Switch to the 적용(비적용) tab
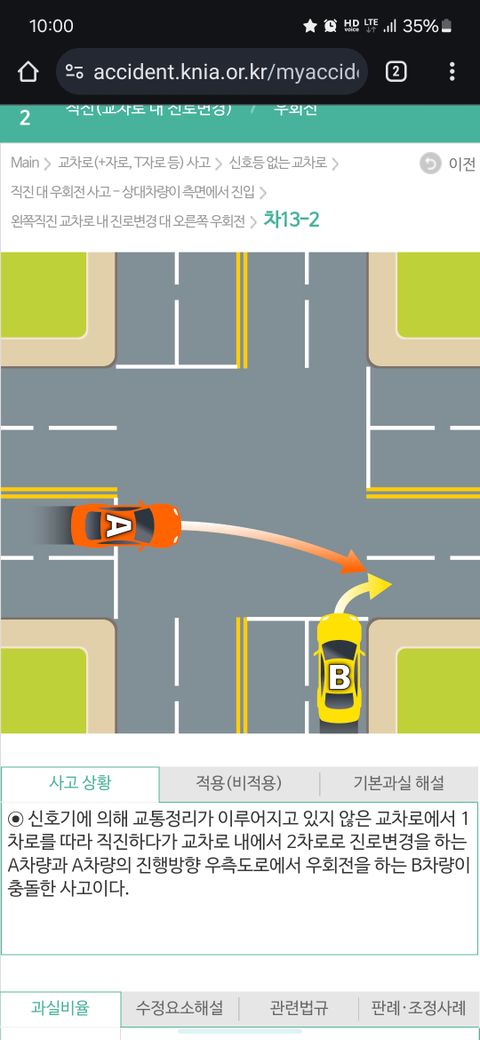480x1040 pixels. (239, 783)
